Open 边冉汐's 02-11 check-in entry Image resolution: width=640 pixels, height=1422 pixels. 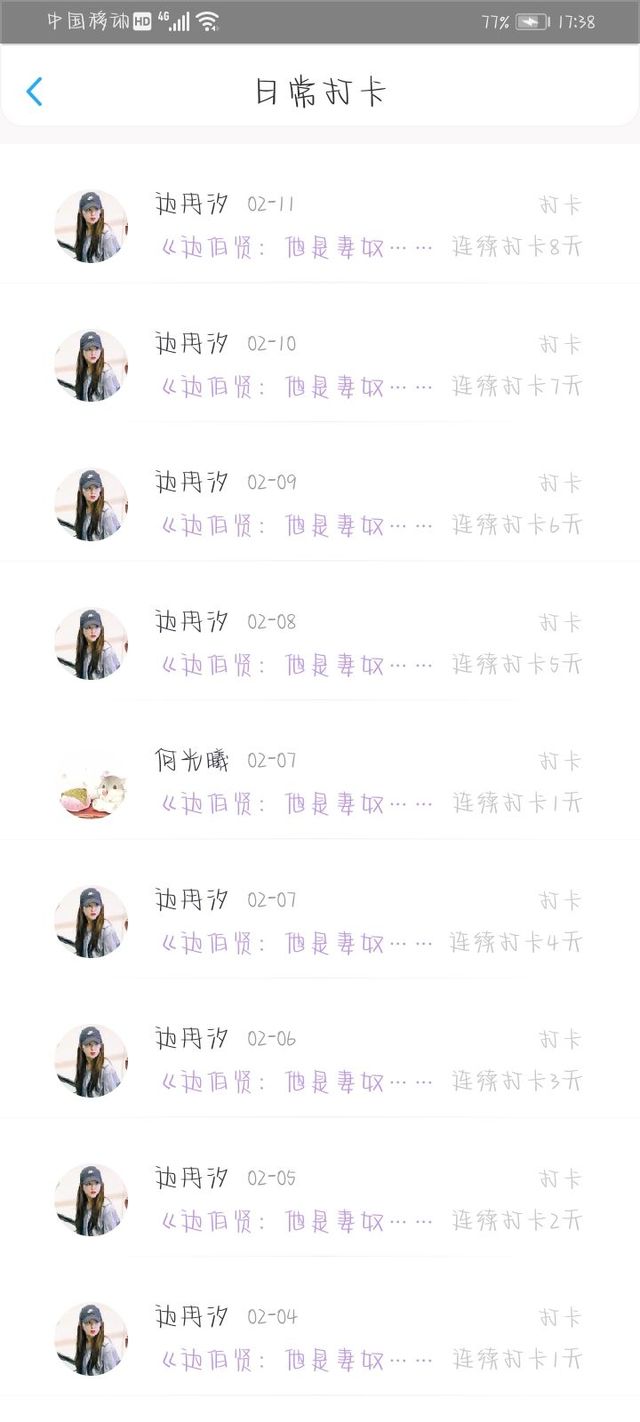[320, 225]
